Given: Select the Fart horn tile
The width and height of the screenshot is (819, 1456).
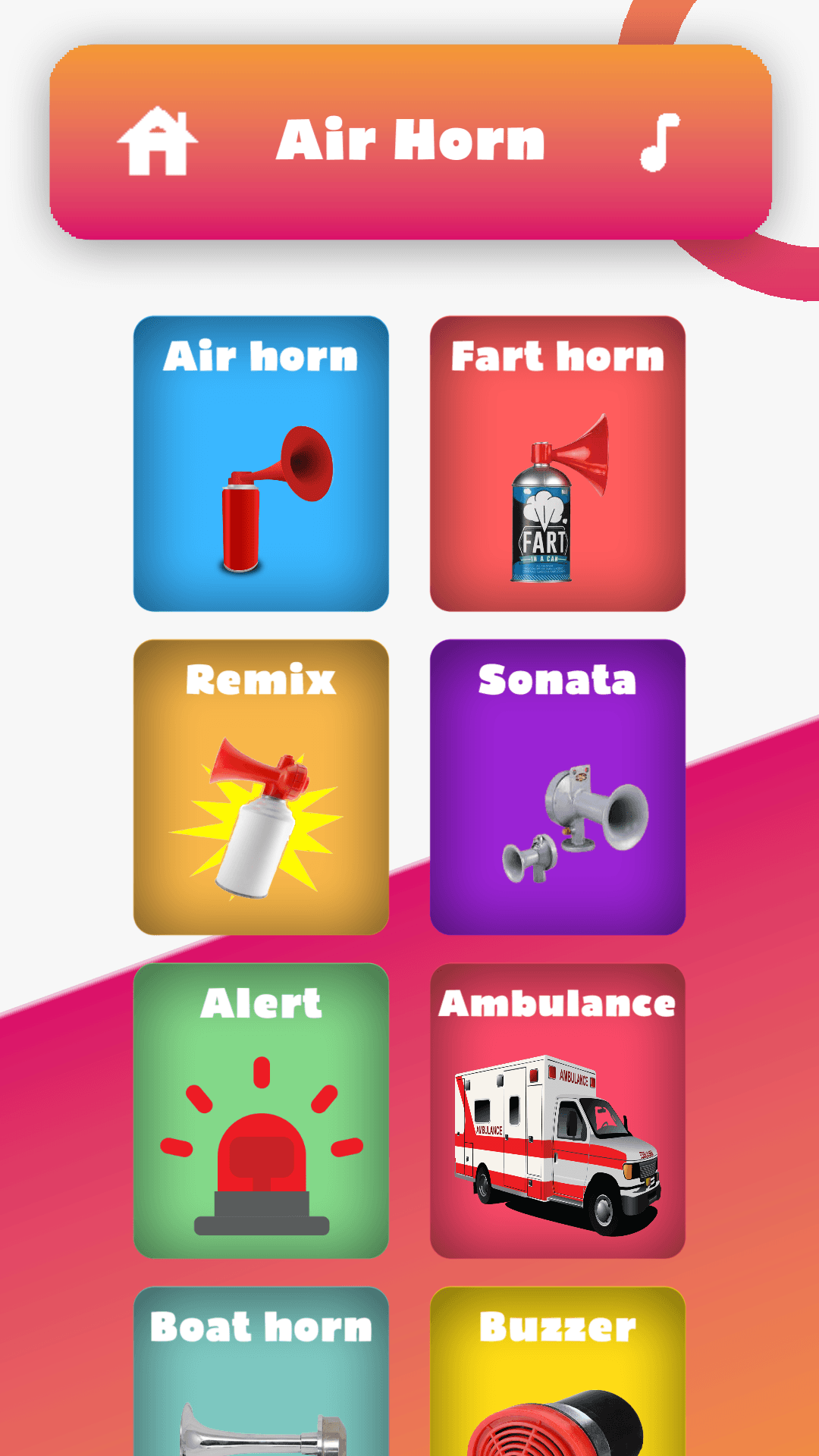Looking at the screenshot, I should [557, 463].
